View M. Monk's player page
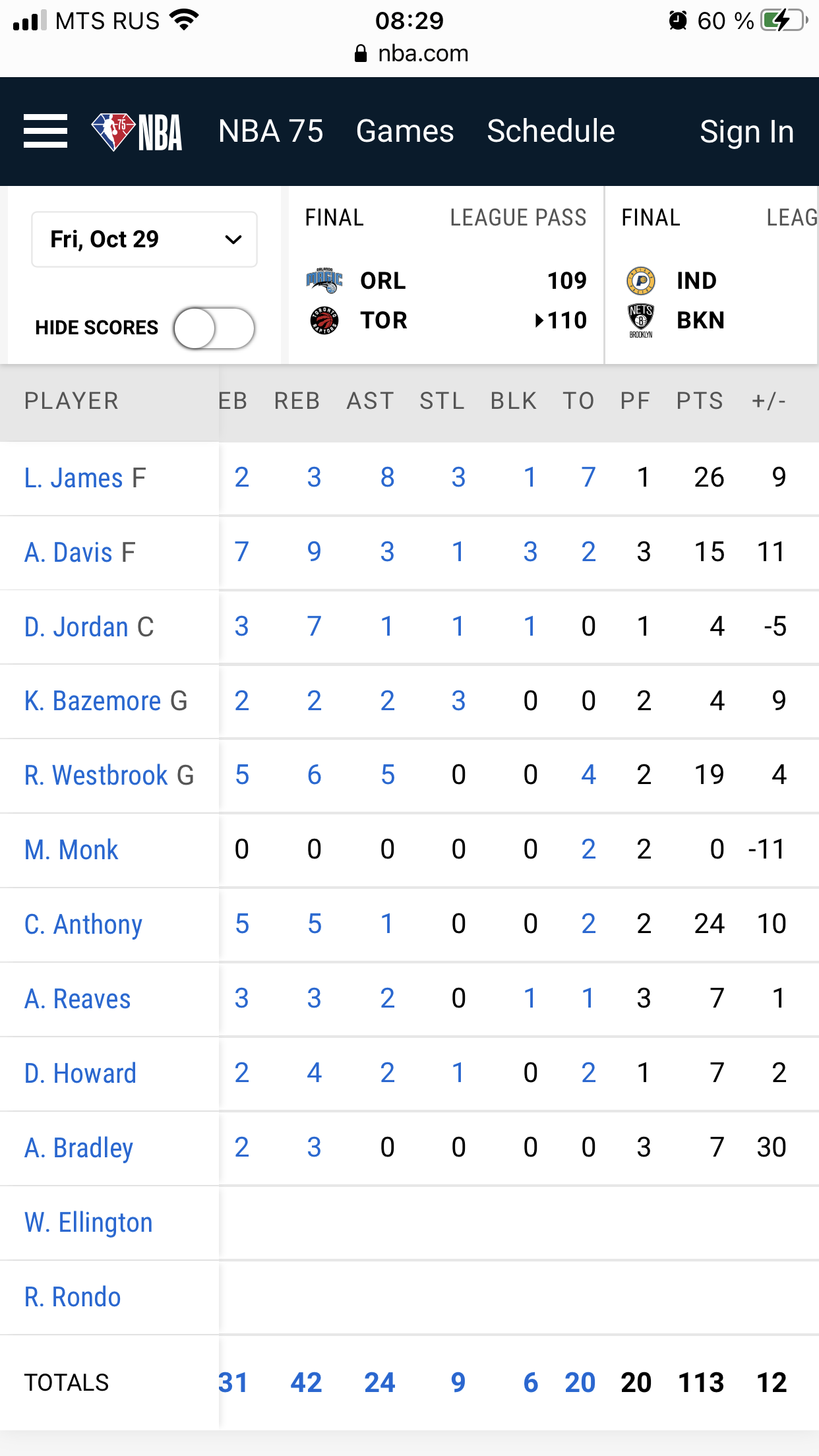819x1456 pixels. (x=71, y=850)
